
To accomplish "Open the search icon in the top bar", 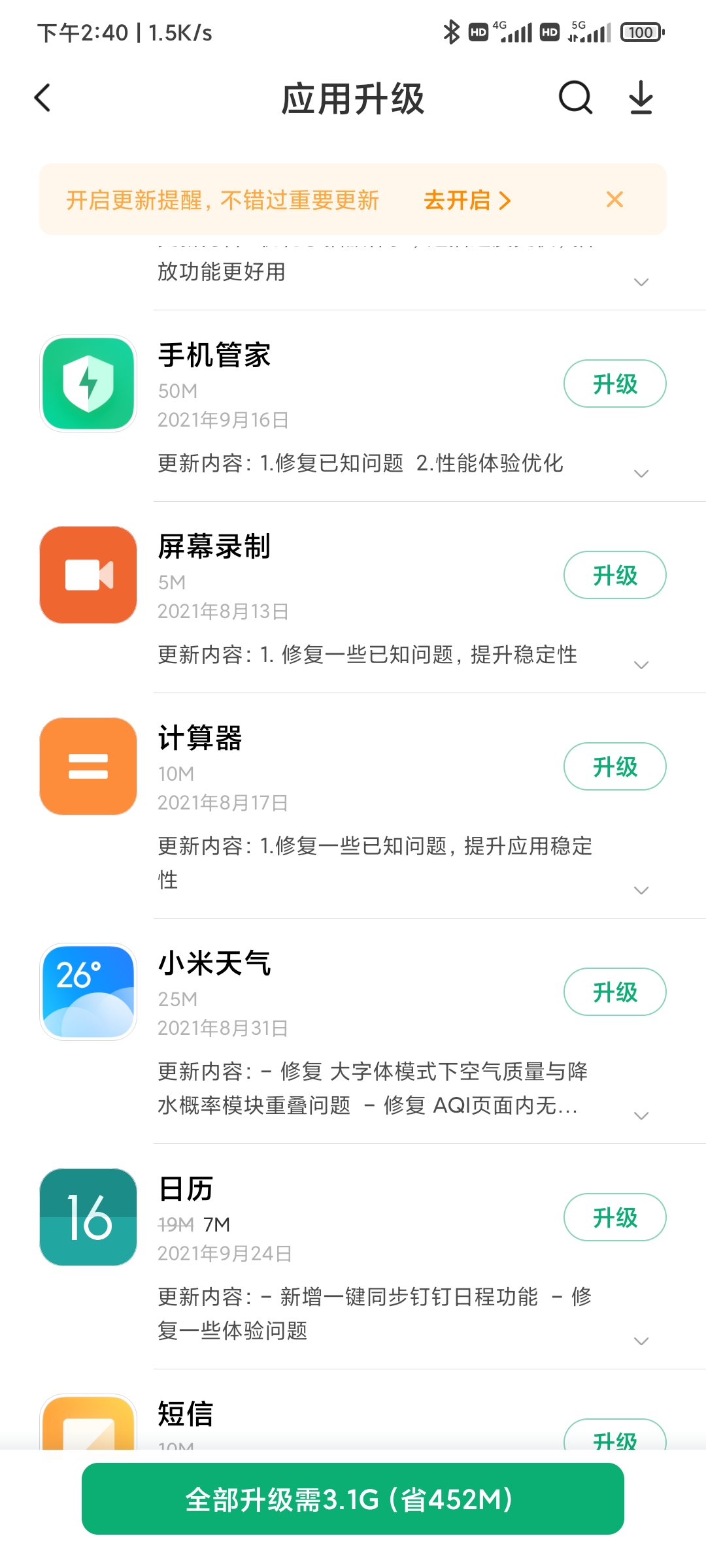I will tap(575, 98).
